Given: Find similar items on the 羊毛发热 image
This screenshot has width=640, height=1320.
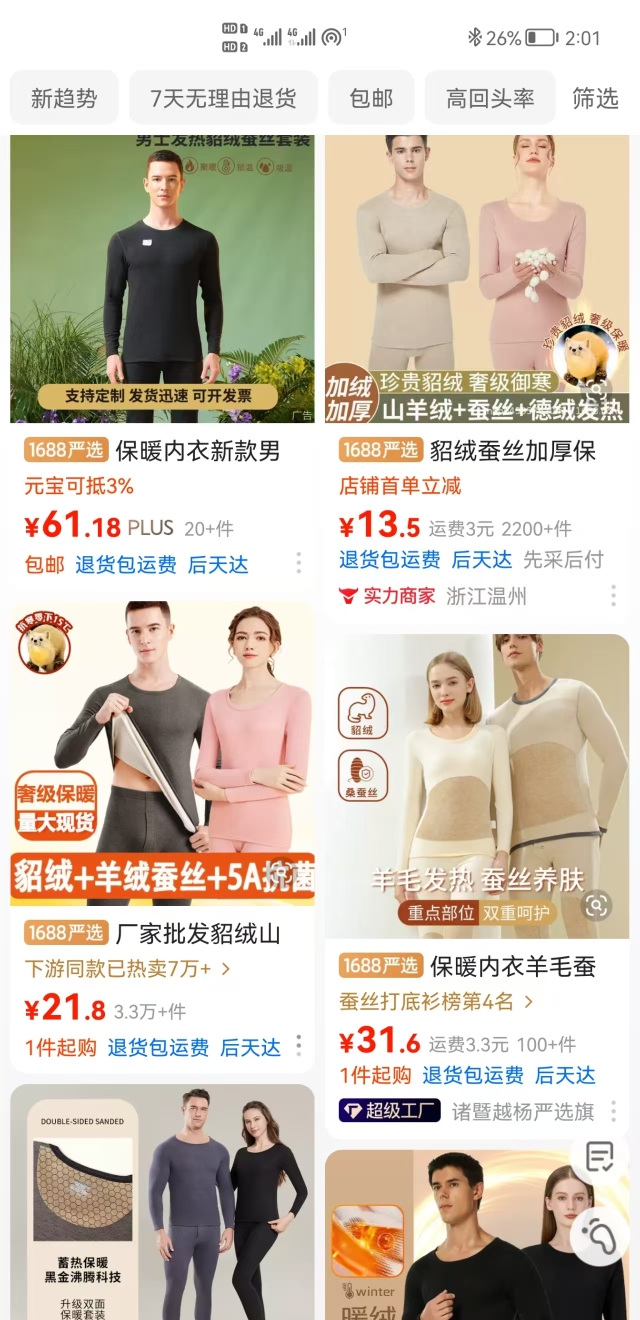Looking at the screenshot, I should point(597,906).
